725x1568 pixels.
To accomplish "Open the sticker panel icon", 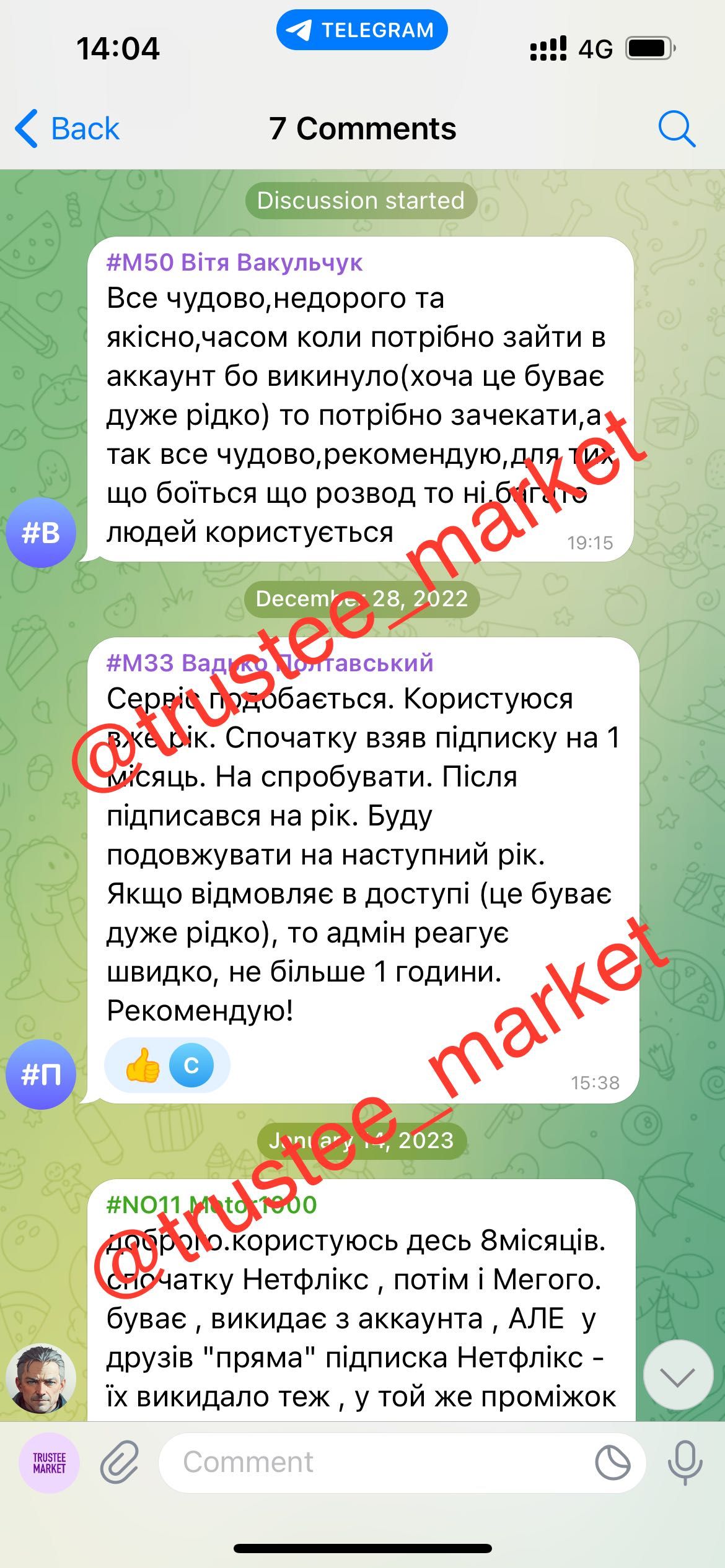I will [x=612, y=1463].
